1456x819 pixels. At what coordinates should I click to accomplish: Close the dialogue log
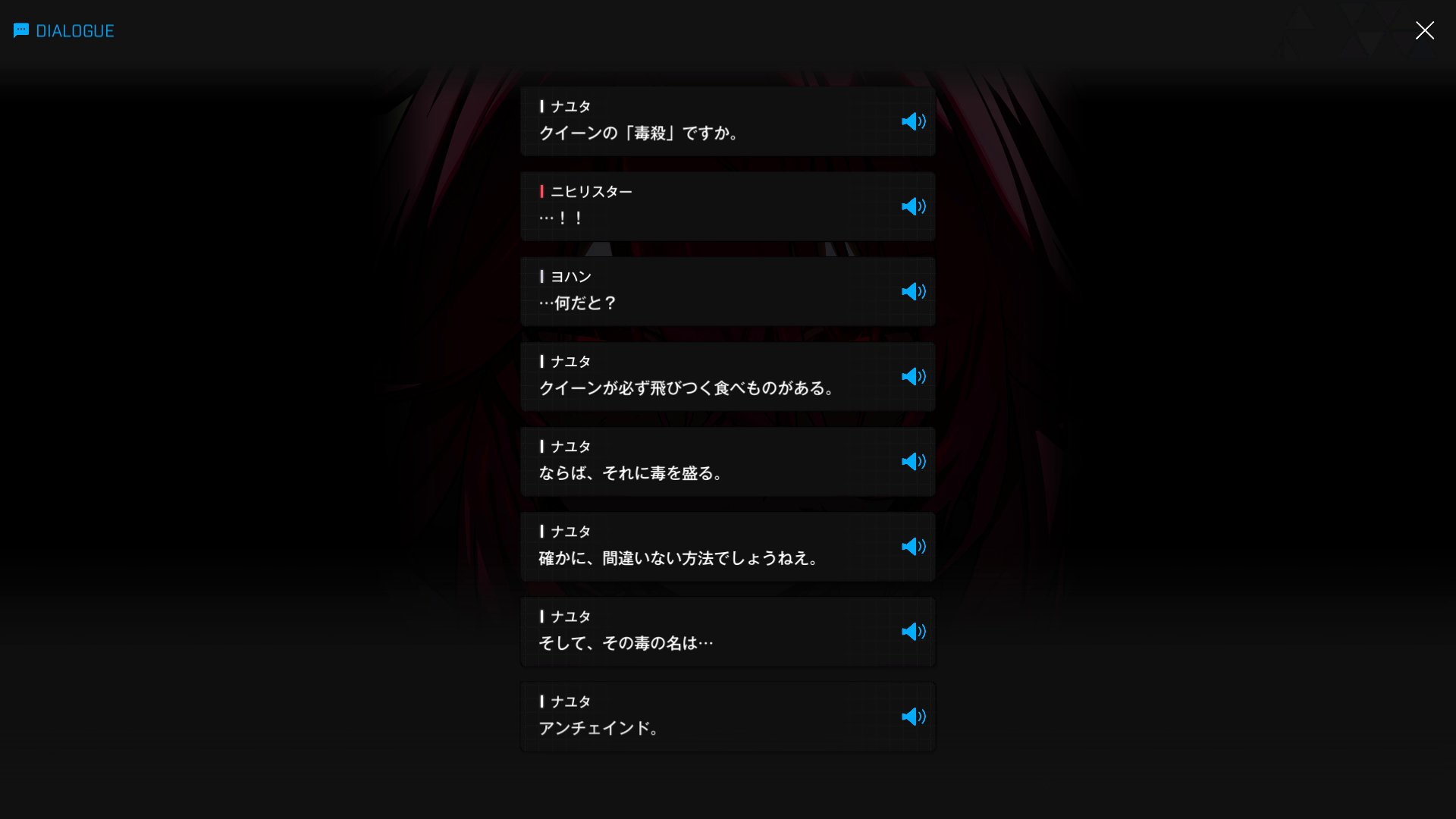tap(1424, 30)
